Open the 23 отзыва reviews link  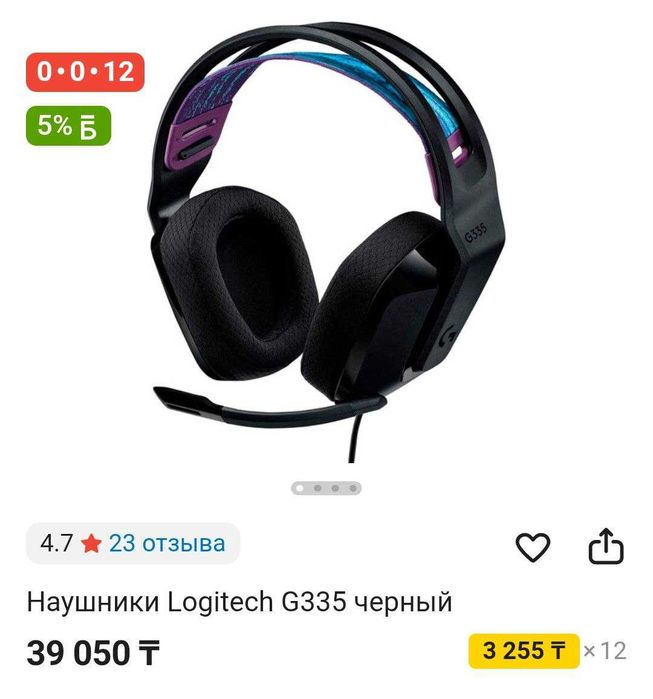coord(167,544)
